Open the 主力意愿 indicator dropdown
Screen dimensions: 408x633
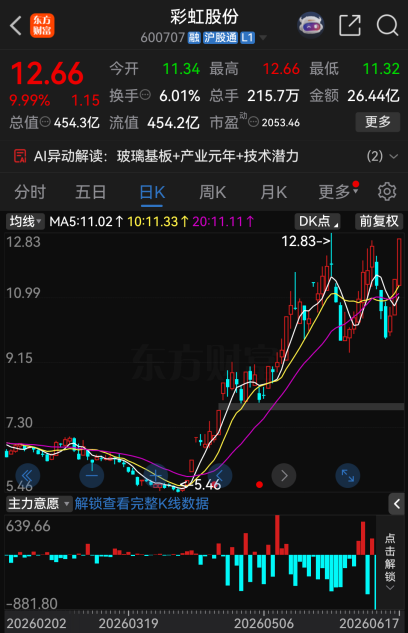[39, 504]
